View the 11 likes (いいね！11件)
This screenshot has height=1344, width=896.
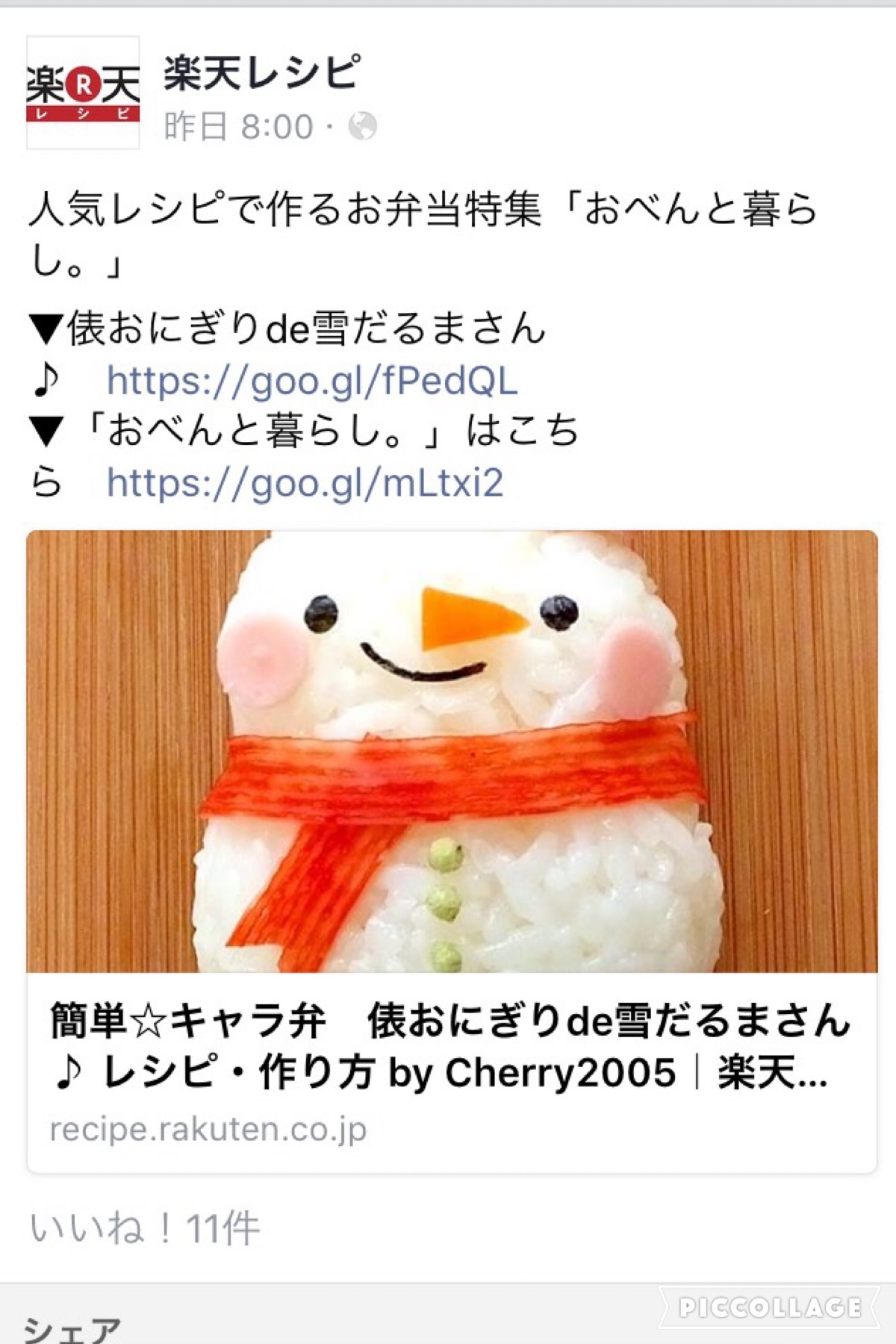click(145, 1228)
